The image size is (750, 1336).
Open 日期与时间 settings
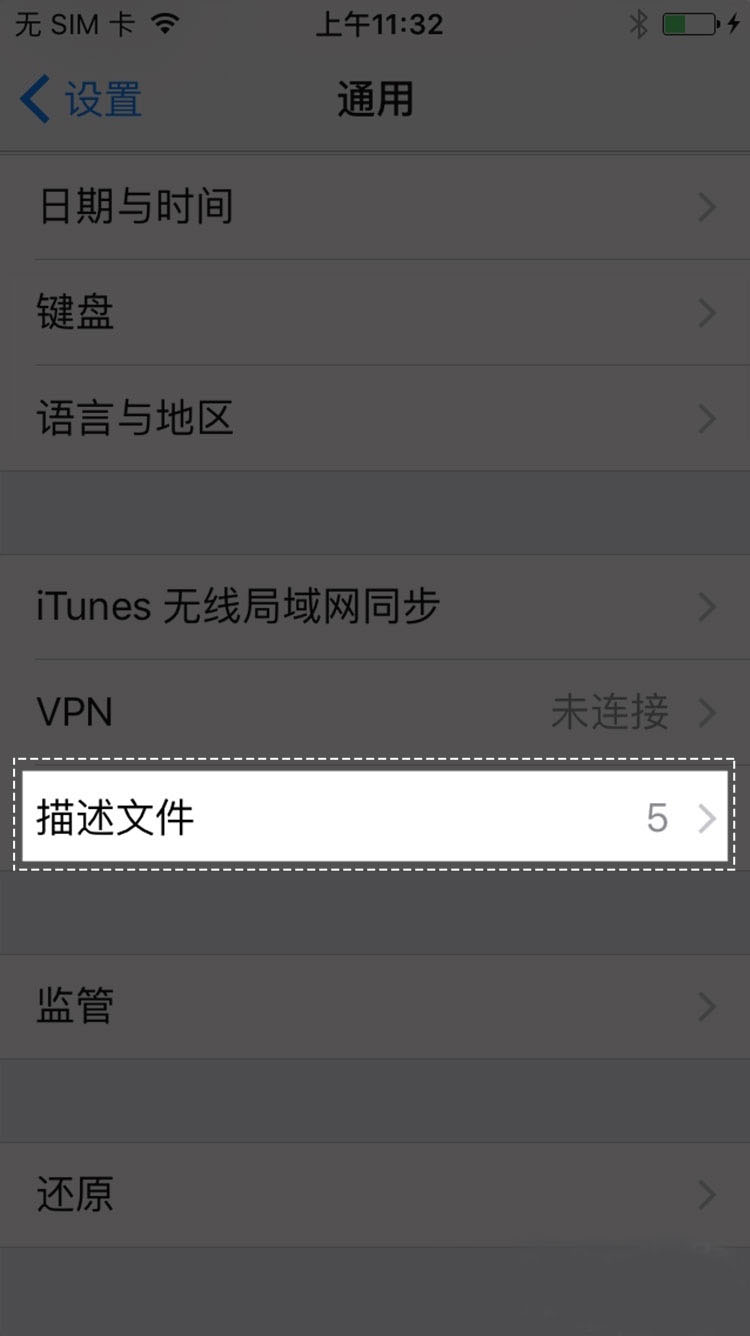[x=375, y=207]
